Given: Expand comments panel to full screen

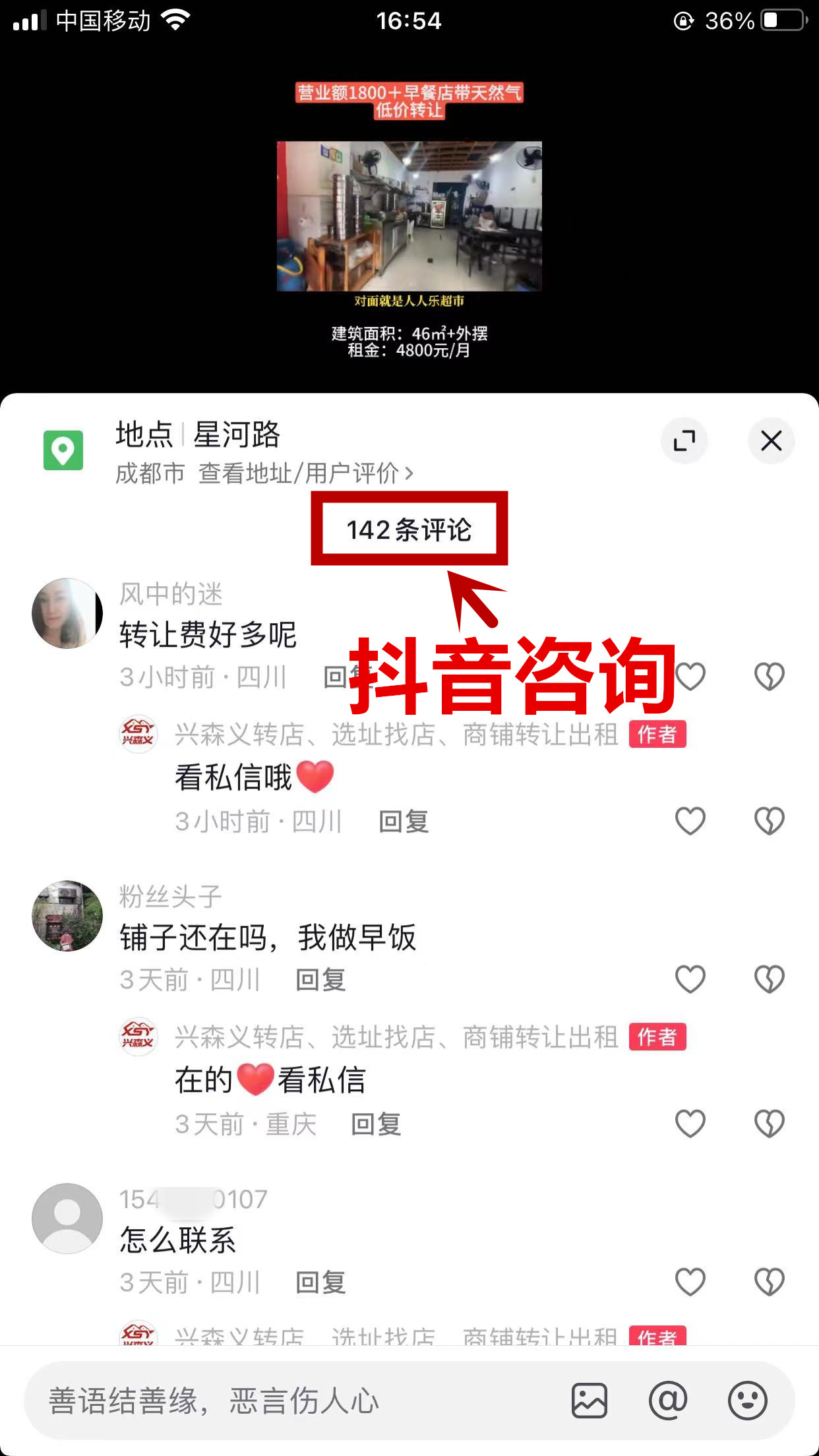Looking at the screenshot, I should 684,440.
